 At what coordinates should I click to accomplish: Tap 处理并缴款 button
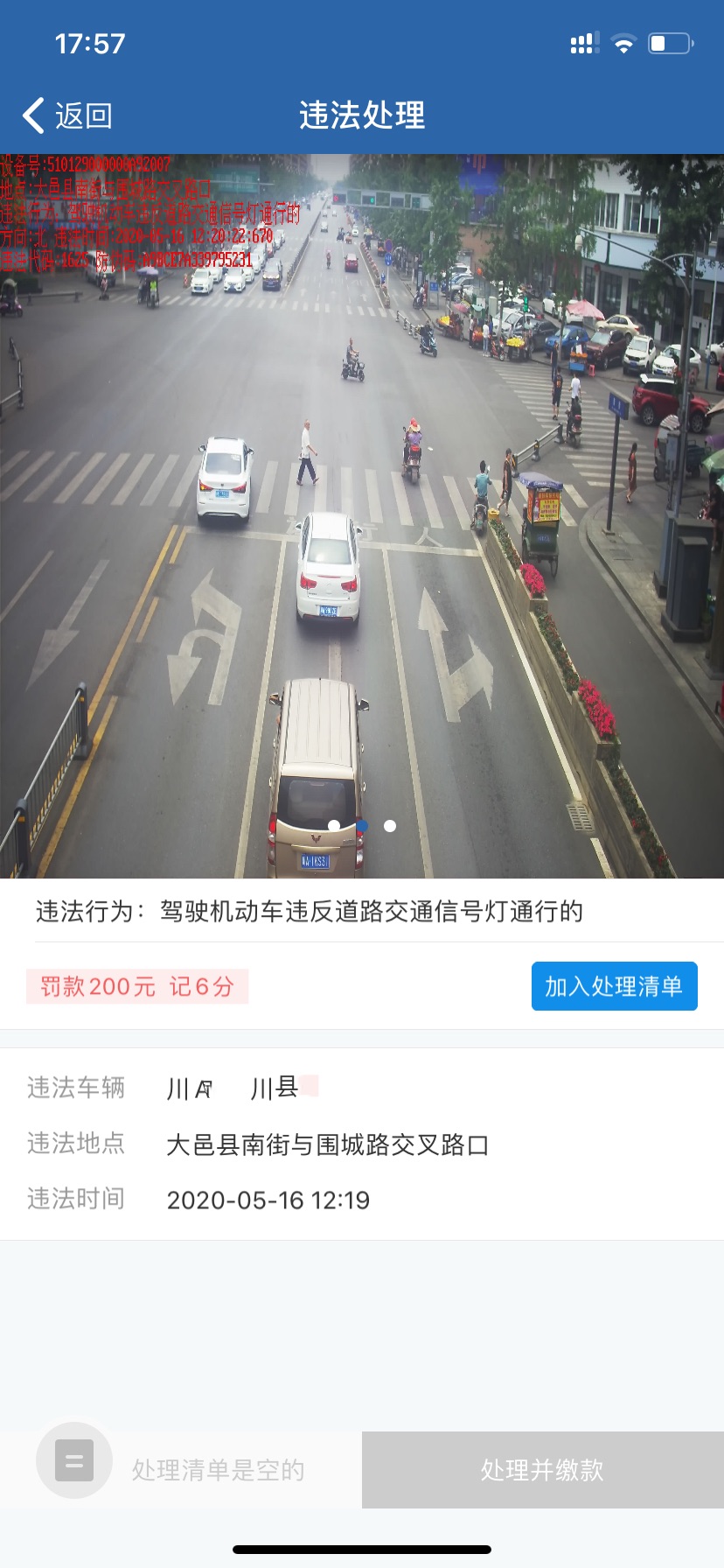click(542, 1470)
